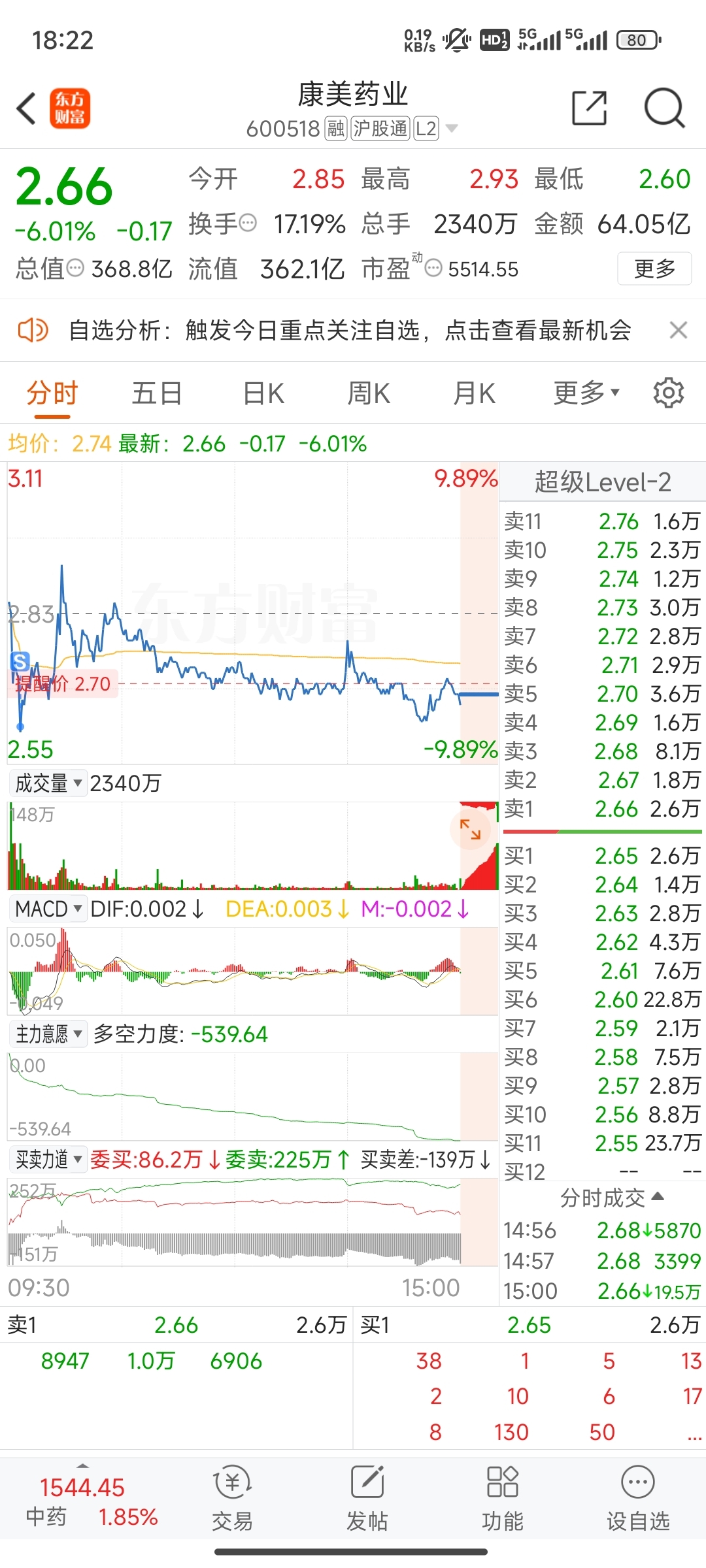Viewport: 706px width, 1568px height.
Task: Open the search magnifier
Action: [664, 108]
